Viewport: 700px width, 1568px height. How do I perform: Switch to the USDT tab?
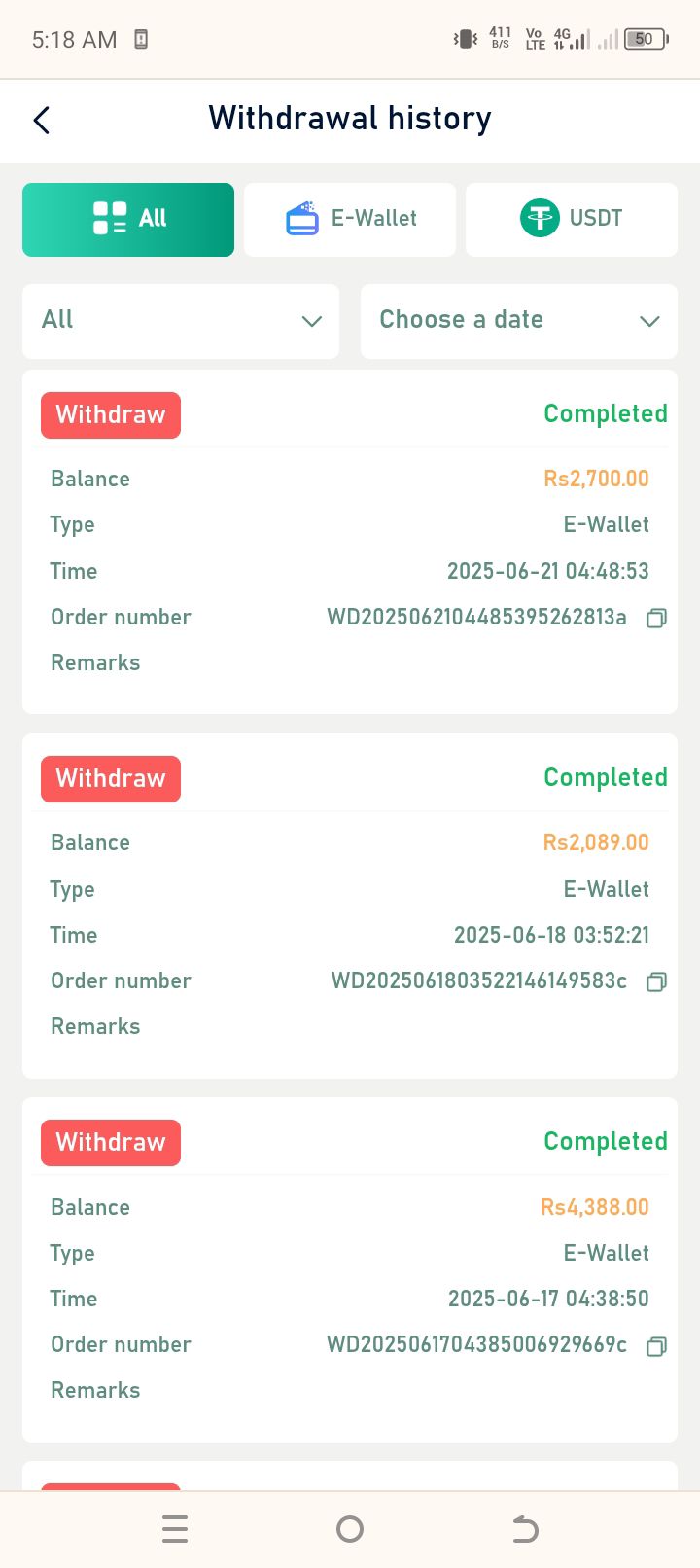coord(572,220)
